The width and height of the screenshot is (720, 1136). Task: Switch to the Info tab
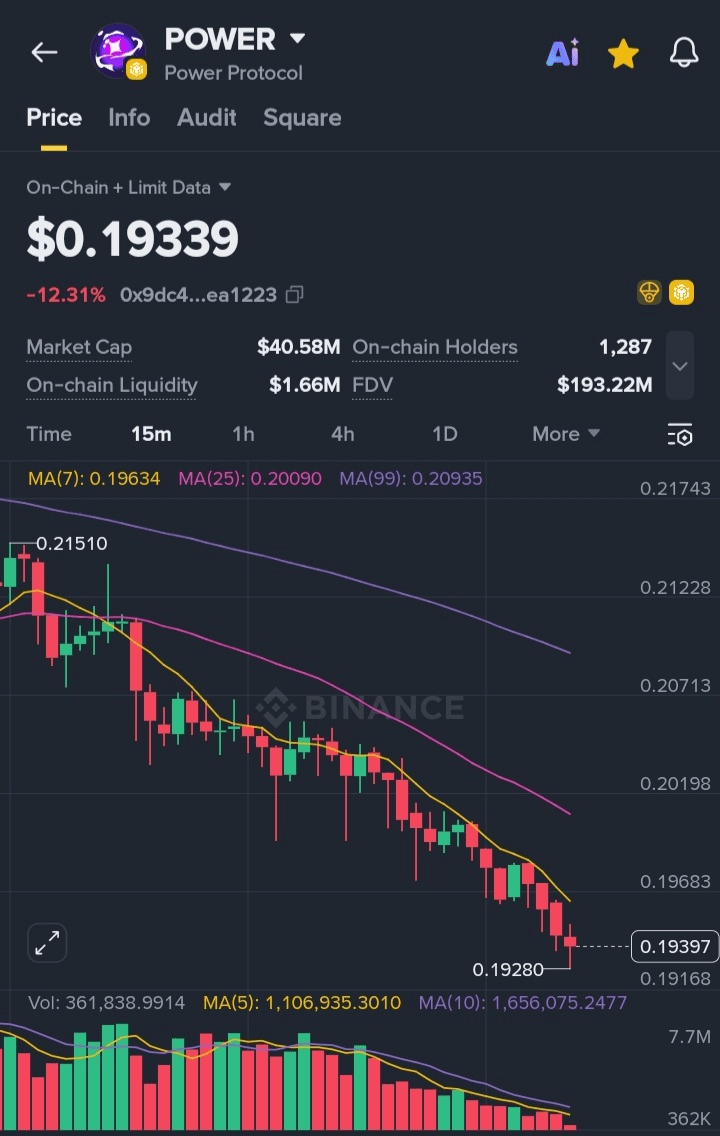(129, 118)
